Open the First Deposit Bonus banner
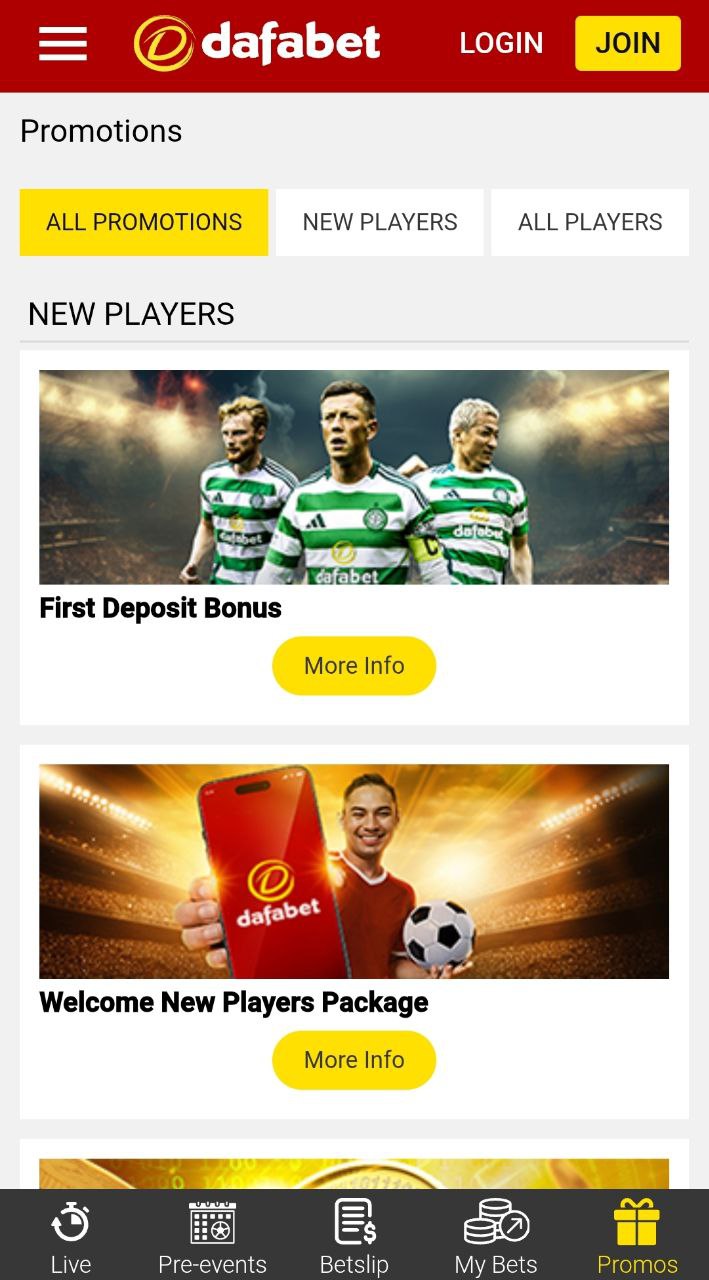This screenshot has width=709, height=1280. click(354, 477)
